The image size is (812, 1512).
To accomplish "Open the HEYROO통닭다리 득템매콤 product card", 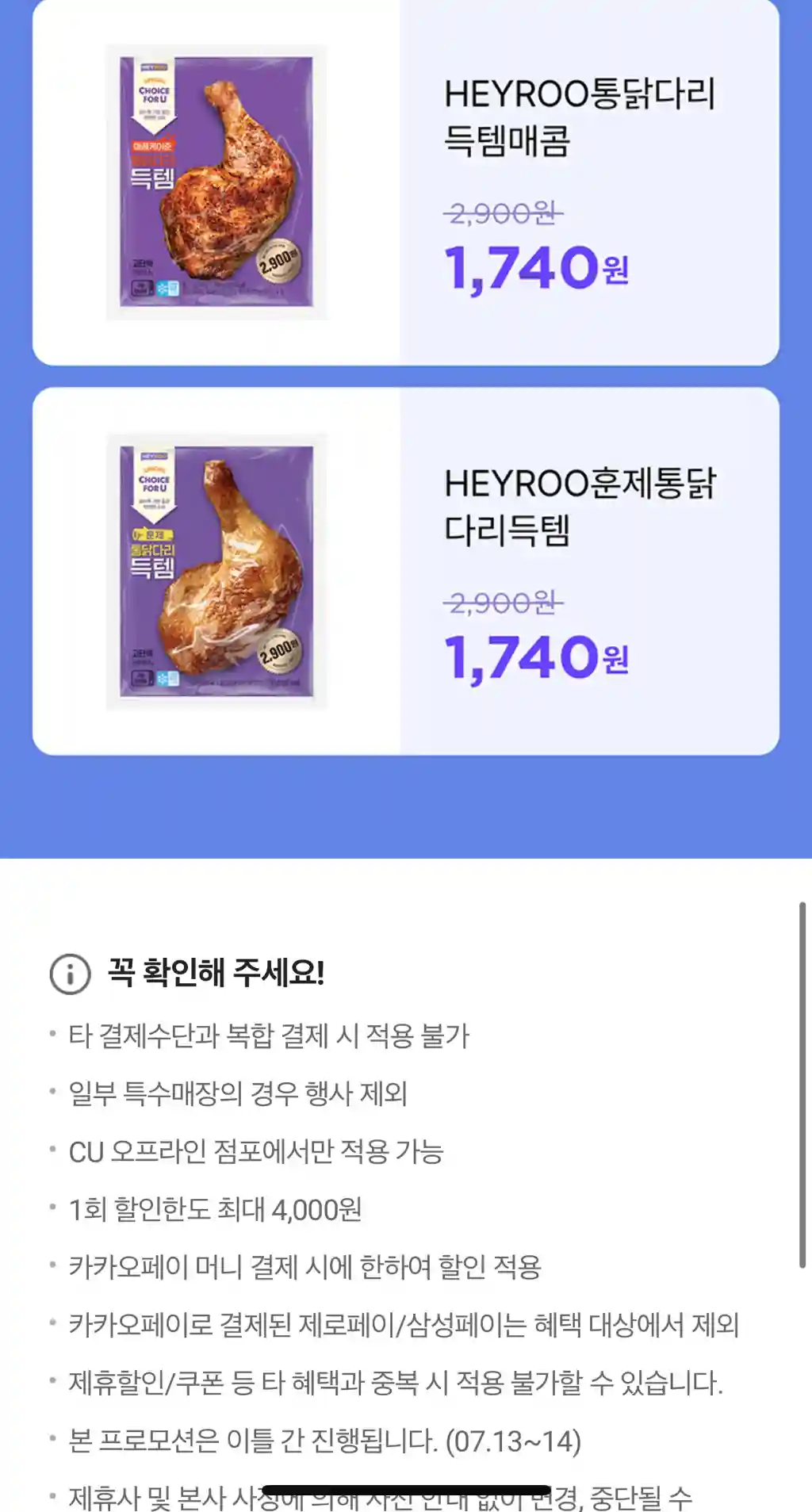I will point(405,182).
